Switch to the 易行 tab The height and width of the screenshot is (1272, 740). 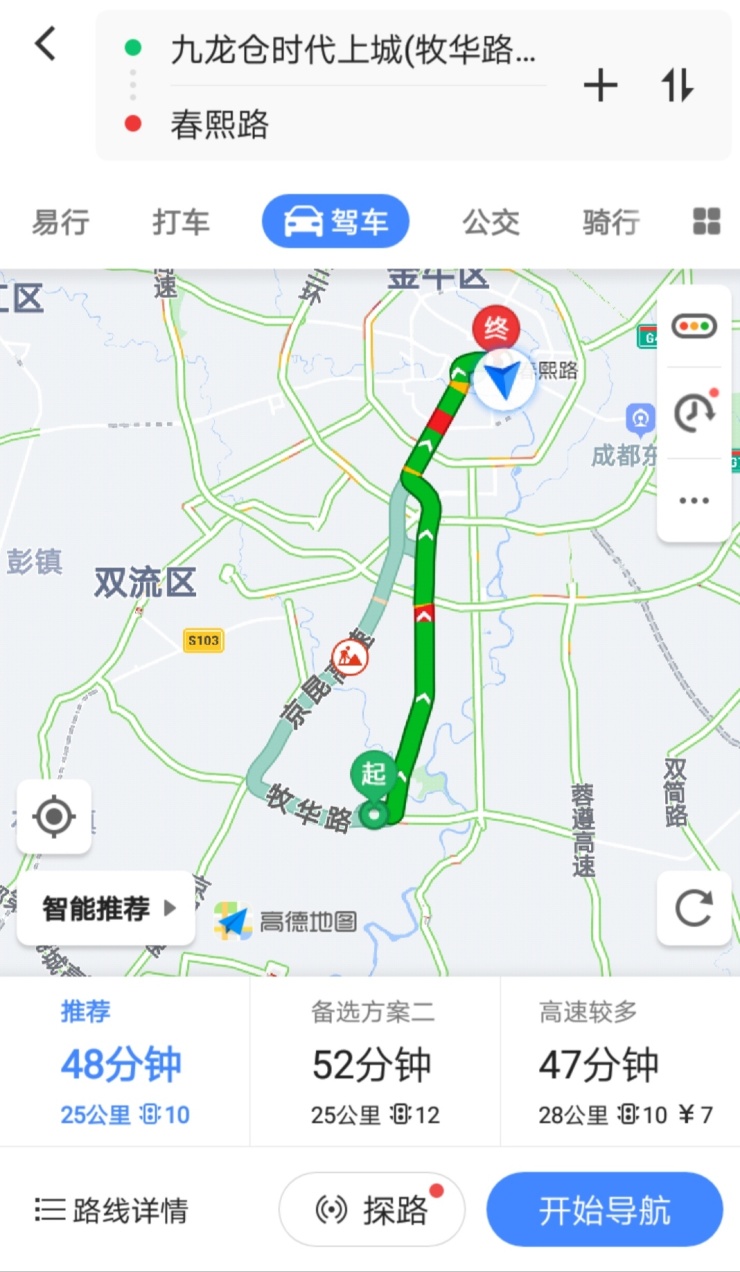click(x=60, y=222)
